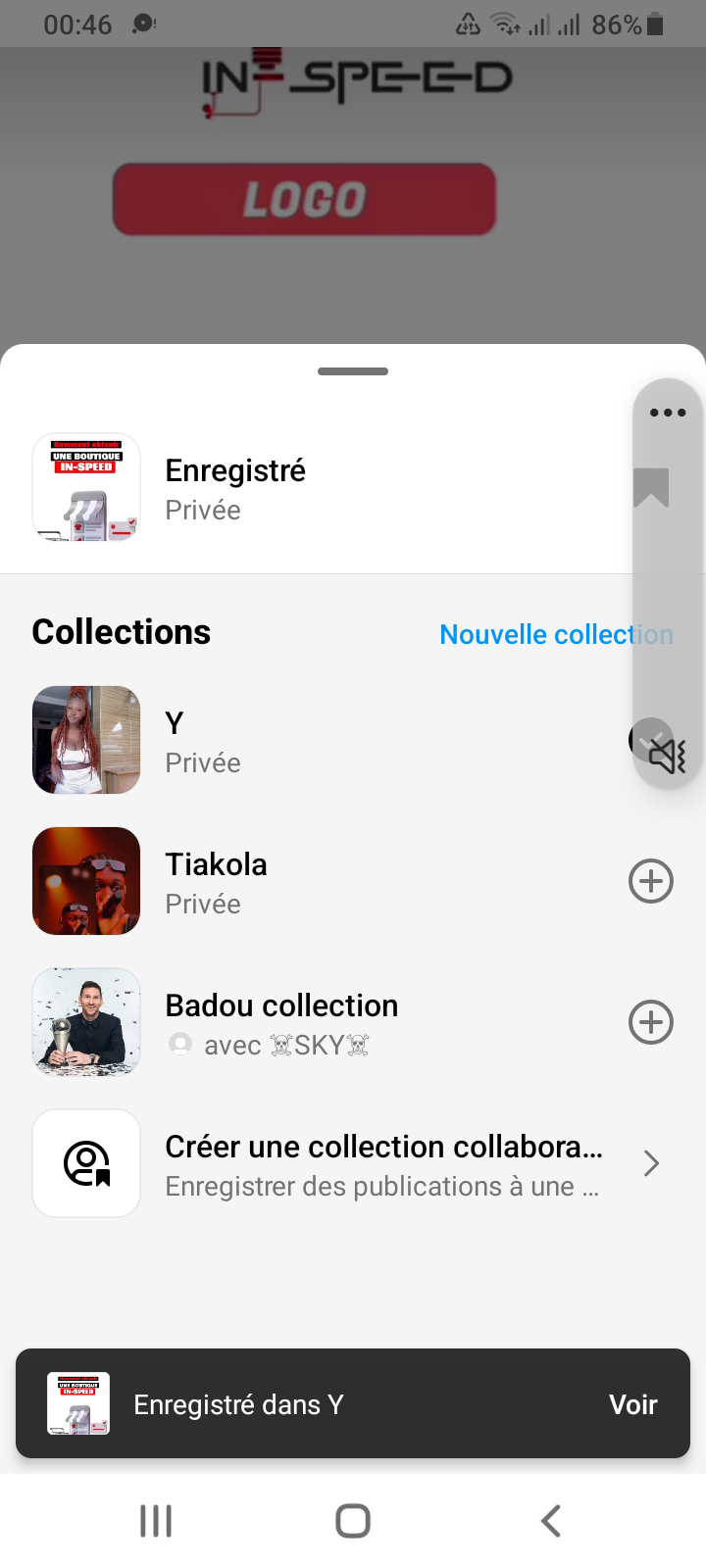
Task: Select the Y private collection row
Action: [x=294, y=741]
